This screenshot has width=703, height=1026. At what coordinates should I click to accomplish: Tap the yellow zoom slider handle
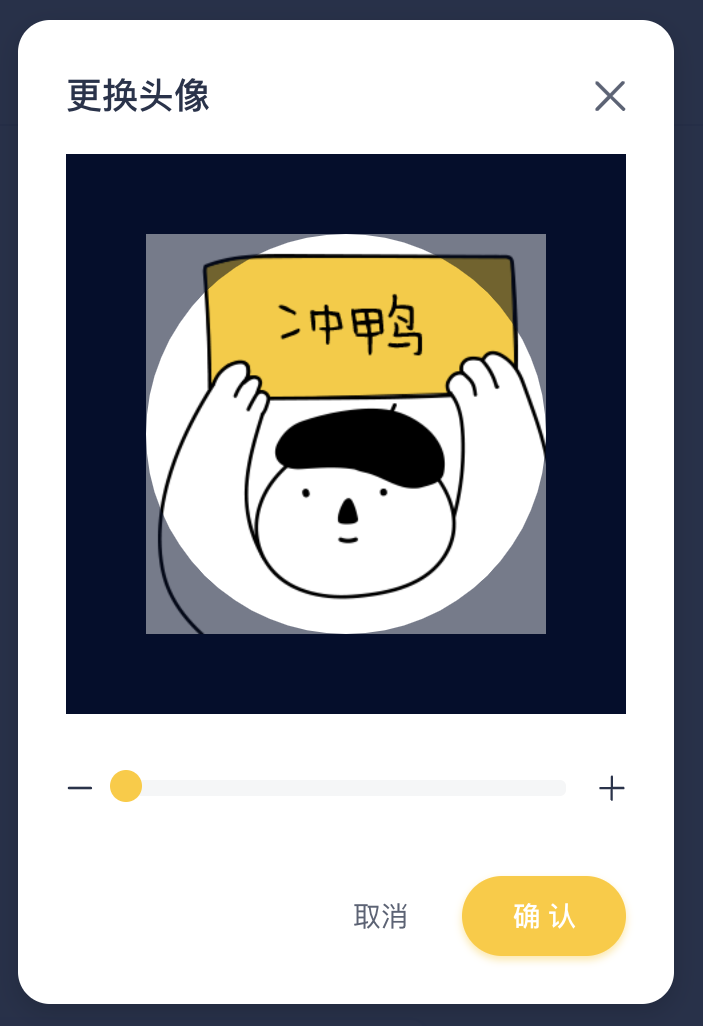pyautogui.click(x=126, y=786)
